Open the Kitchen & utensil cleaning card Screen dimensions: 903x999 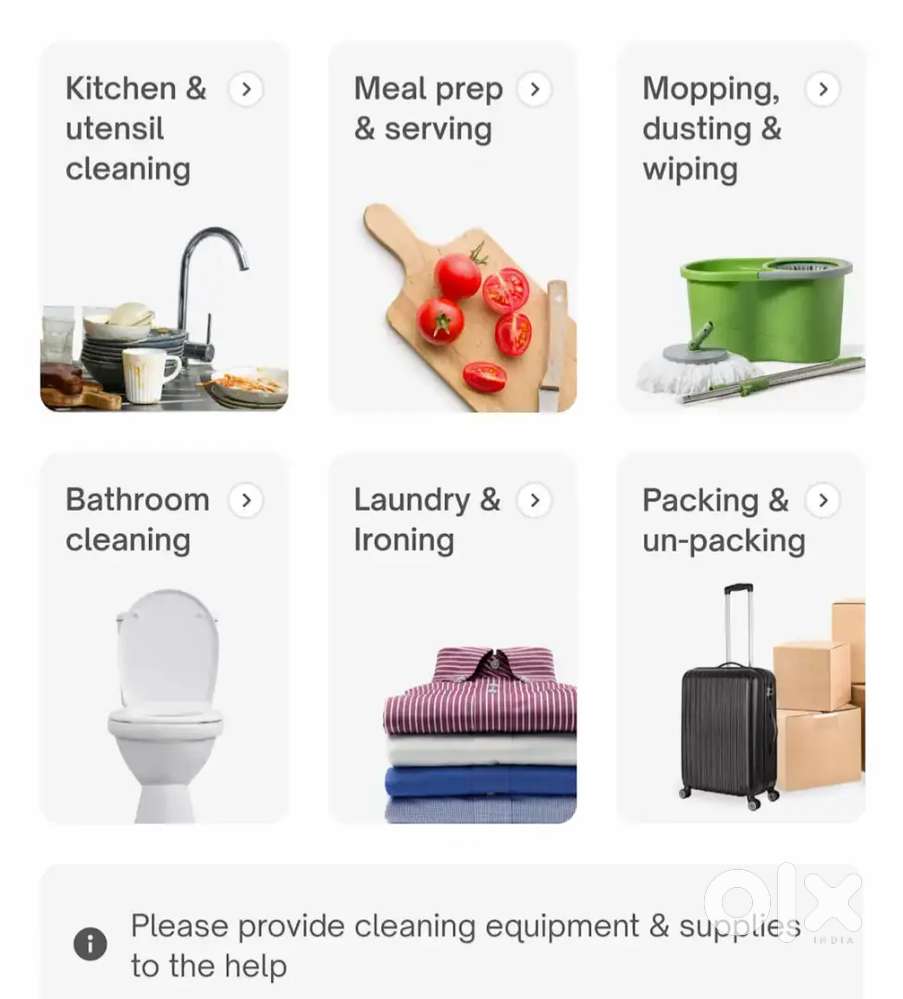click(164, 227)
